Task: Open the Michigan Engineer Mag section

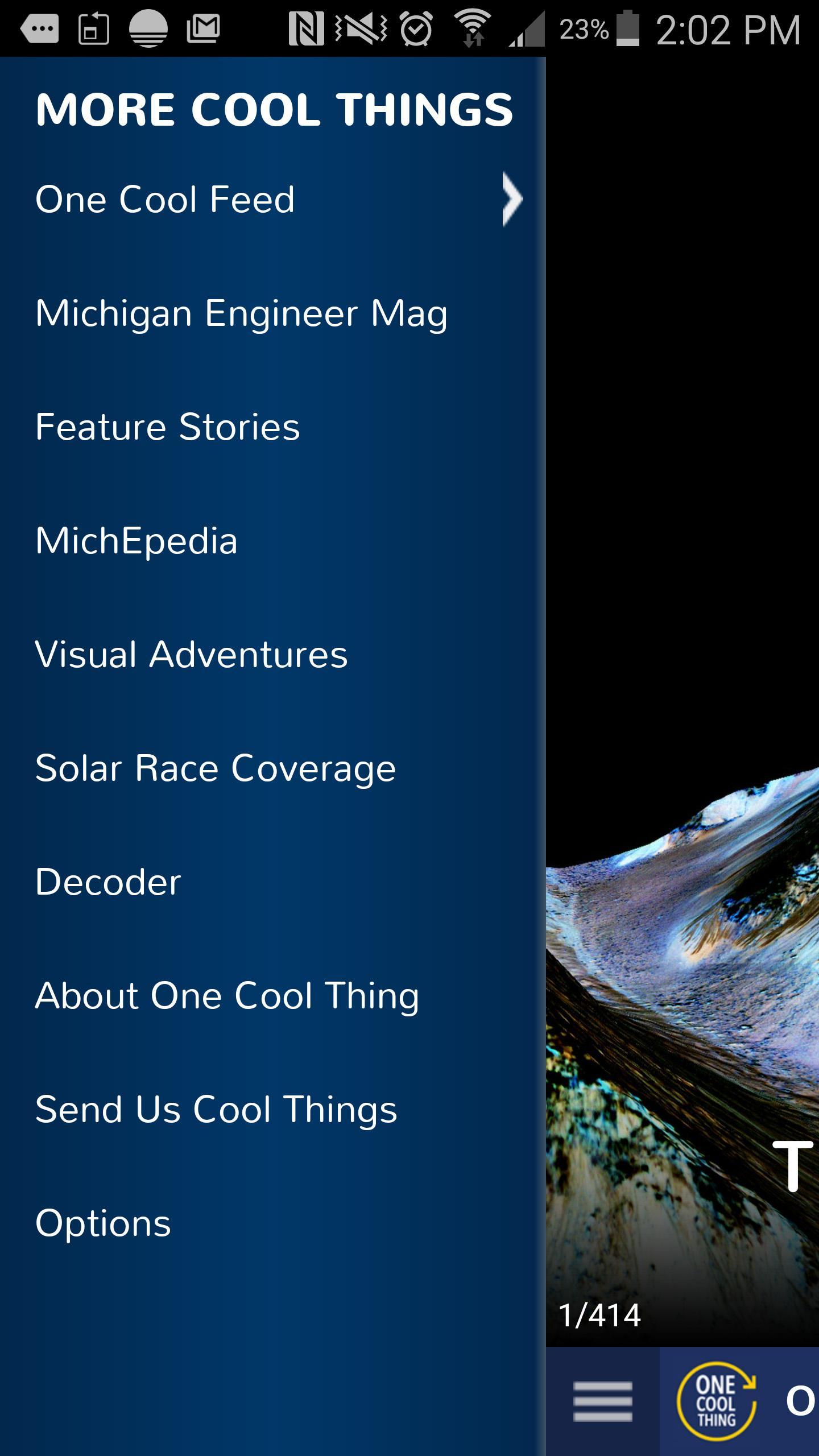Action: (x=241, y=313)
